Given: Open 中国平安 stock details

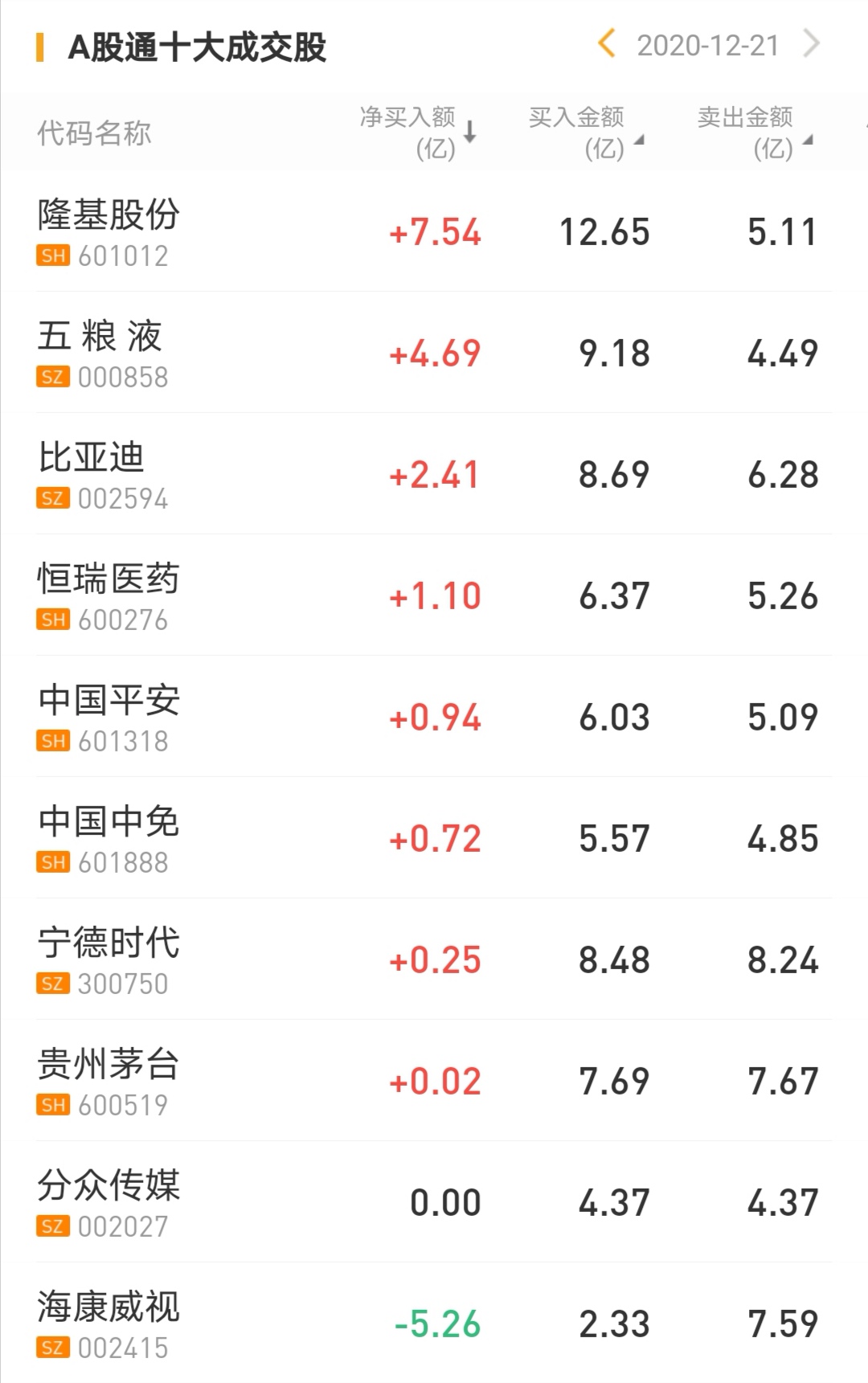Looking at the screenshot, I should pyautogui.click(x=108, y=717).
